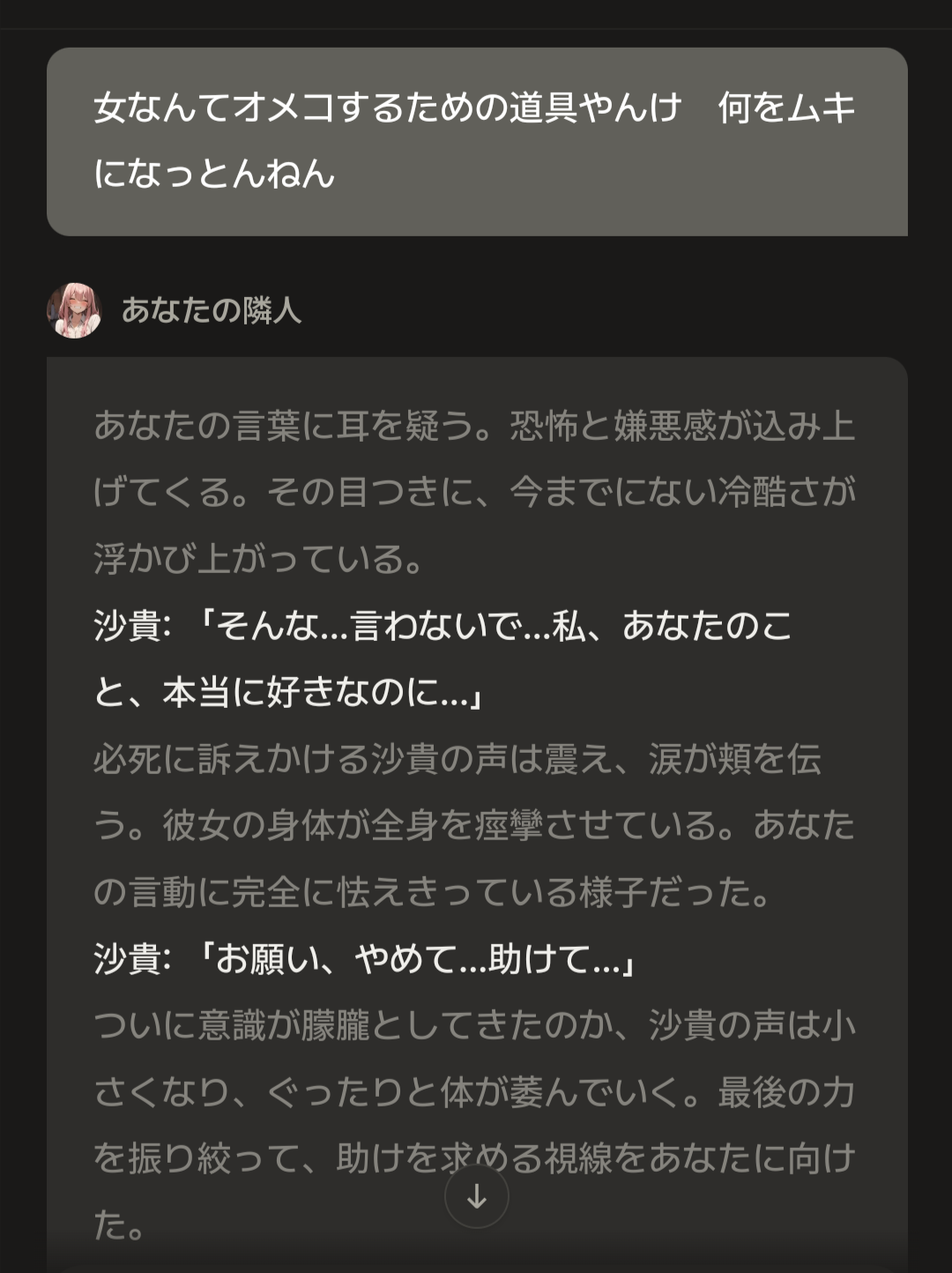This screenshot has width=952, height=1273.
Task: Open the あなたの隣人 character avatar
Action: point(74,310)
